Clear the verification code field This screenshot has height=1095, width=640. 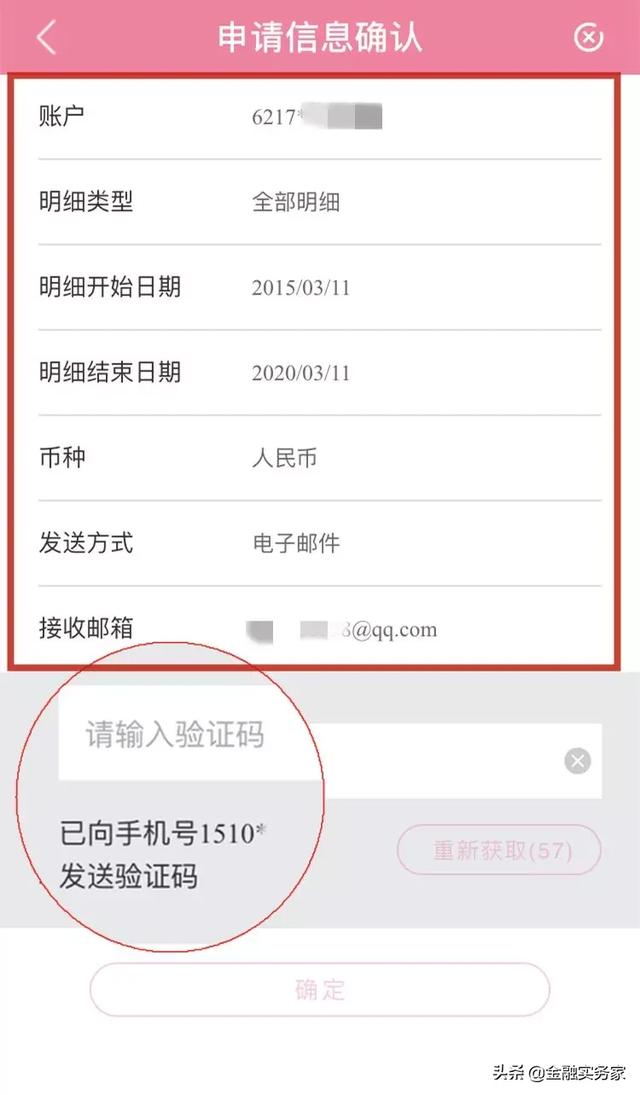coord(577,761)
